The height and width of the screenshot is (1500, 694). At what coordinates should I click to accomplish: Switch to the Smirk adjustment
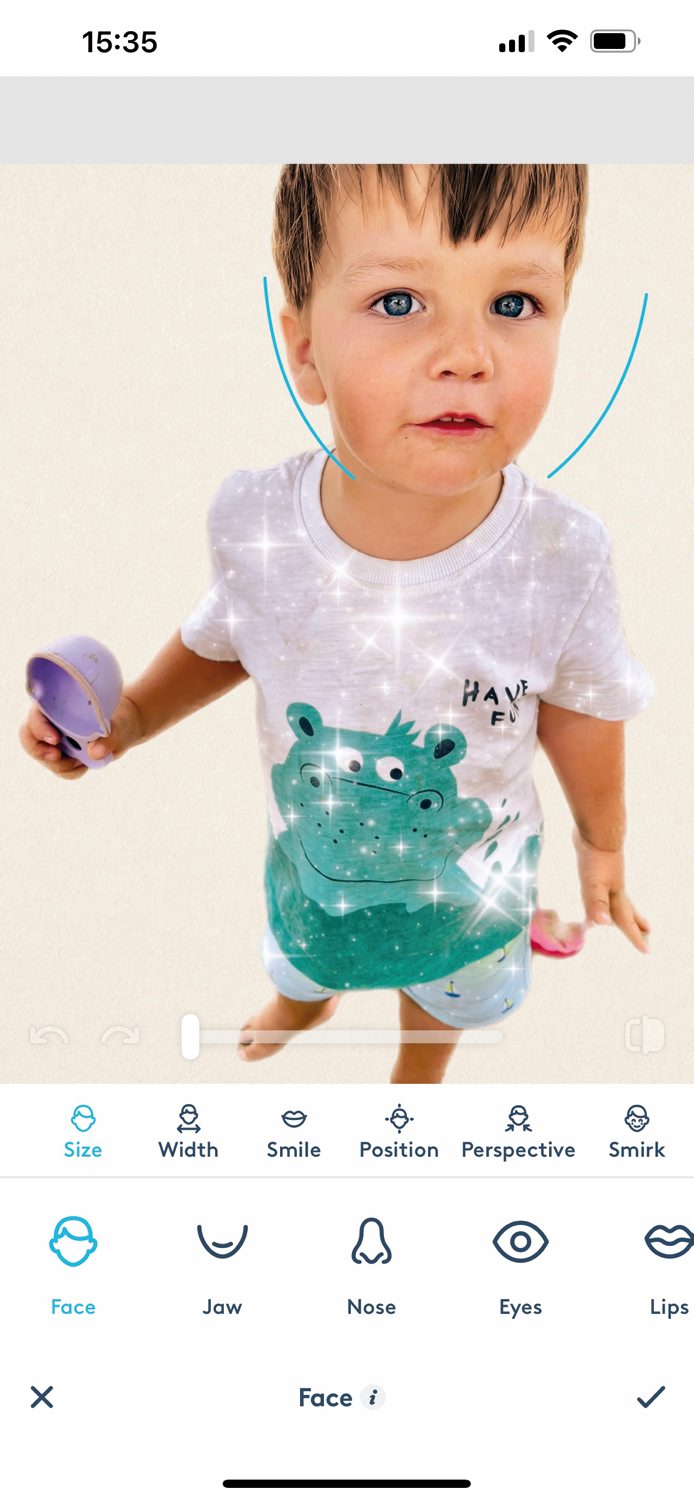(x=637, y=1132)
